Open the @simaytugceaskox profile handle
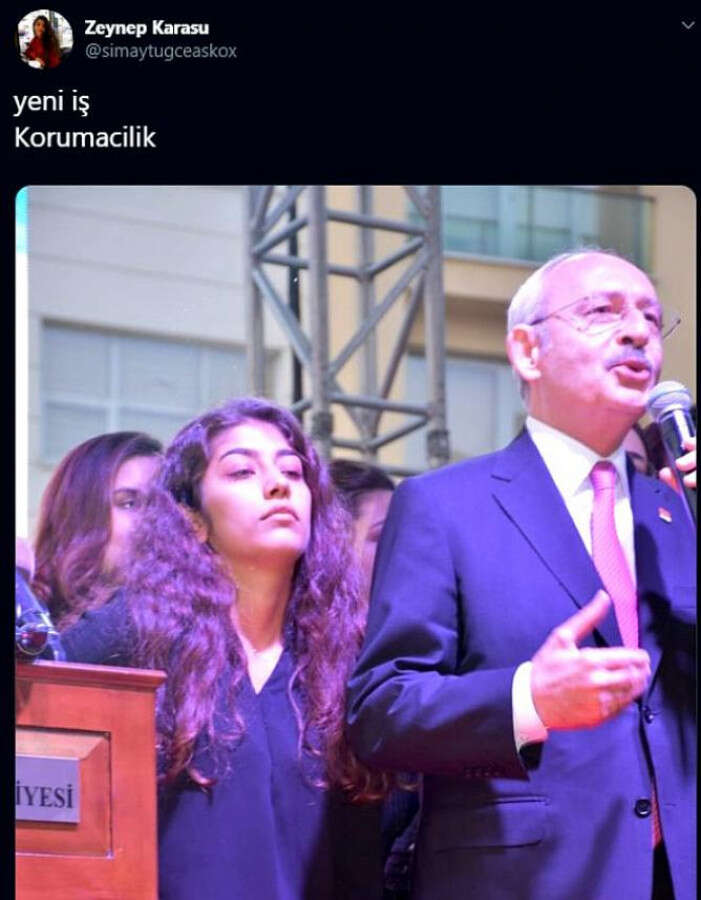 160,51
